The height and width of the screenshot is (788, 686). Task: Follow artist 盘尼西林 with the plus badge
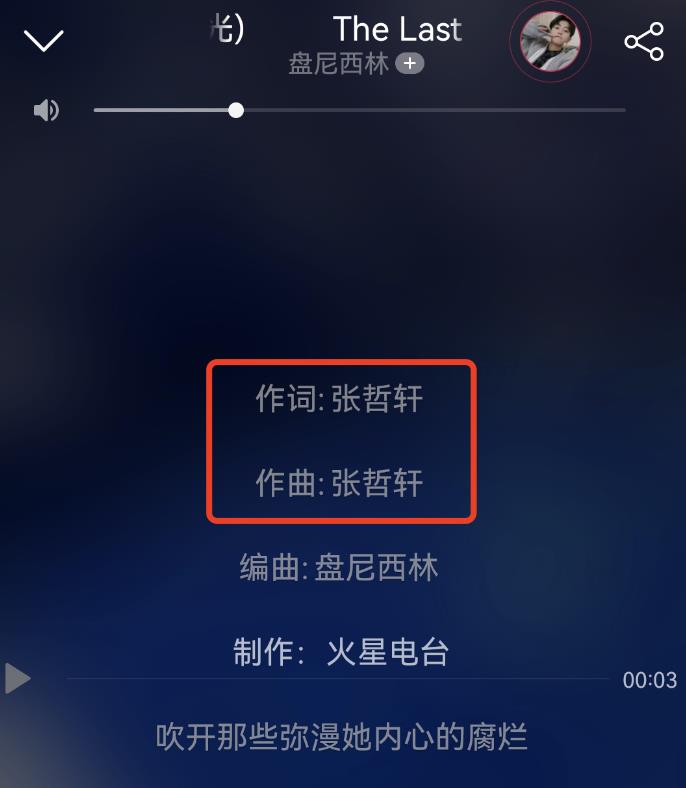pos(410,64)
